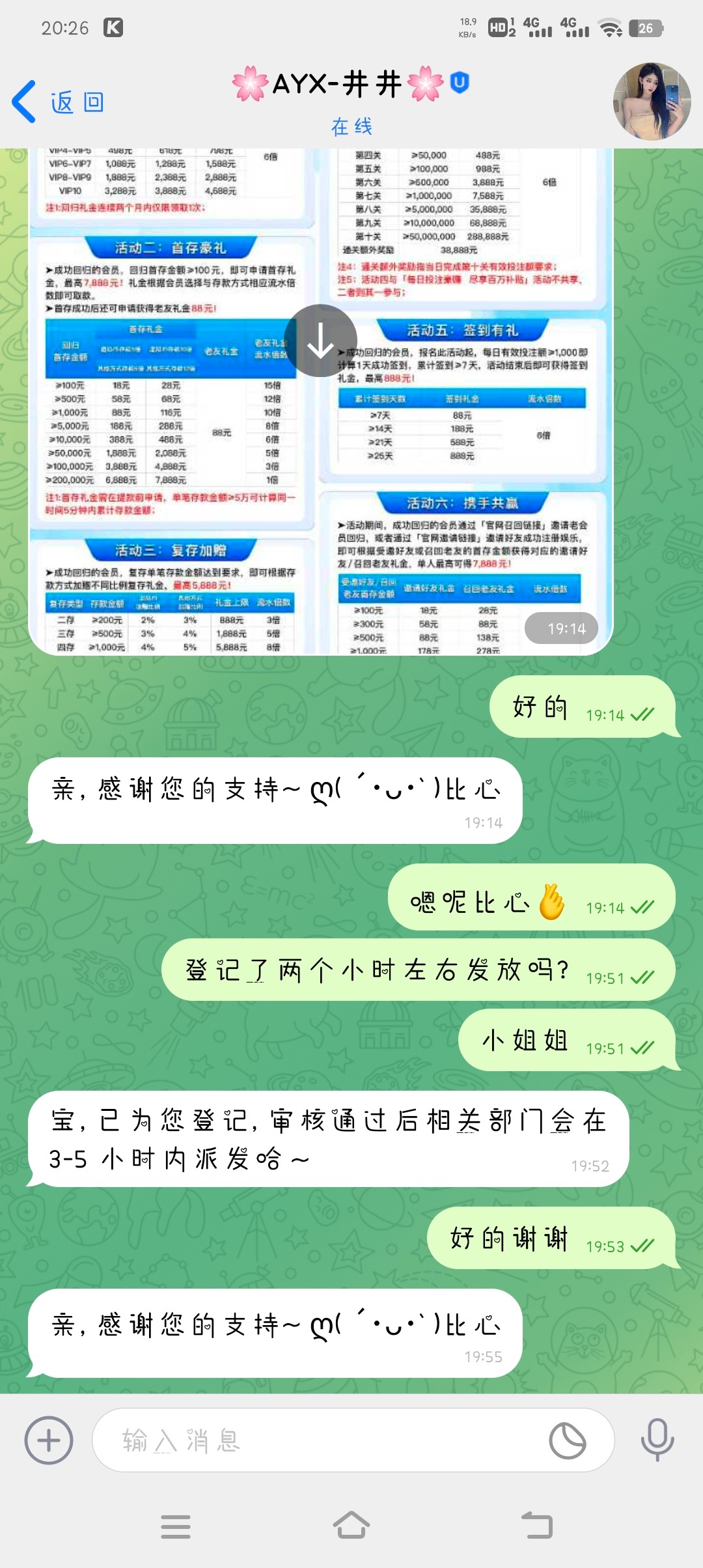Open the AYX-井井 chat info header
Screen dimensions: 703x1568
pos(351,99)
